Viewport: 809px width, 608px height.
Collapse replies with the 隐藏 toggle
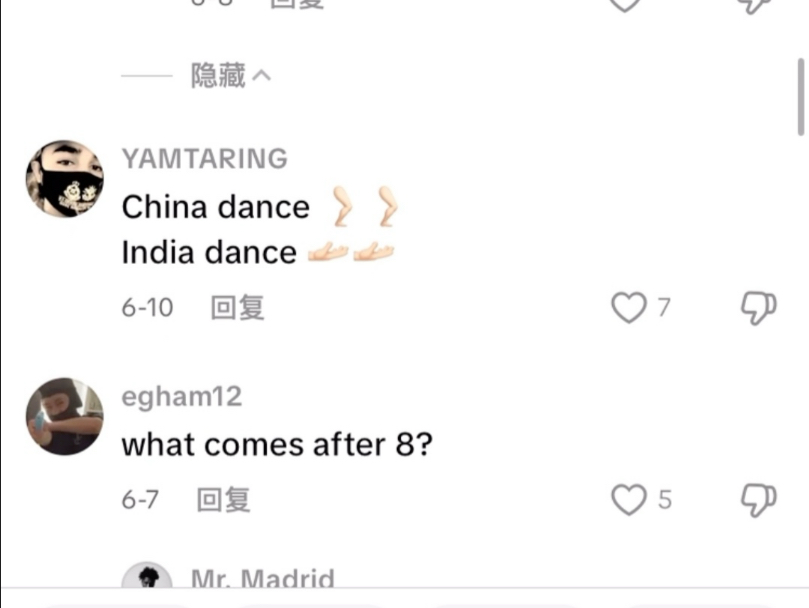coord(230,76)
